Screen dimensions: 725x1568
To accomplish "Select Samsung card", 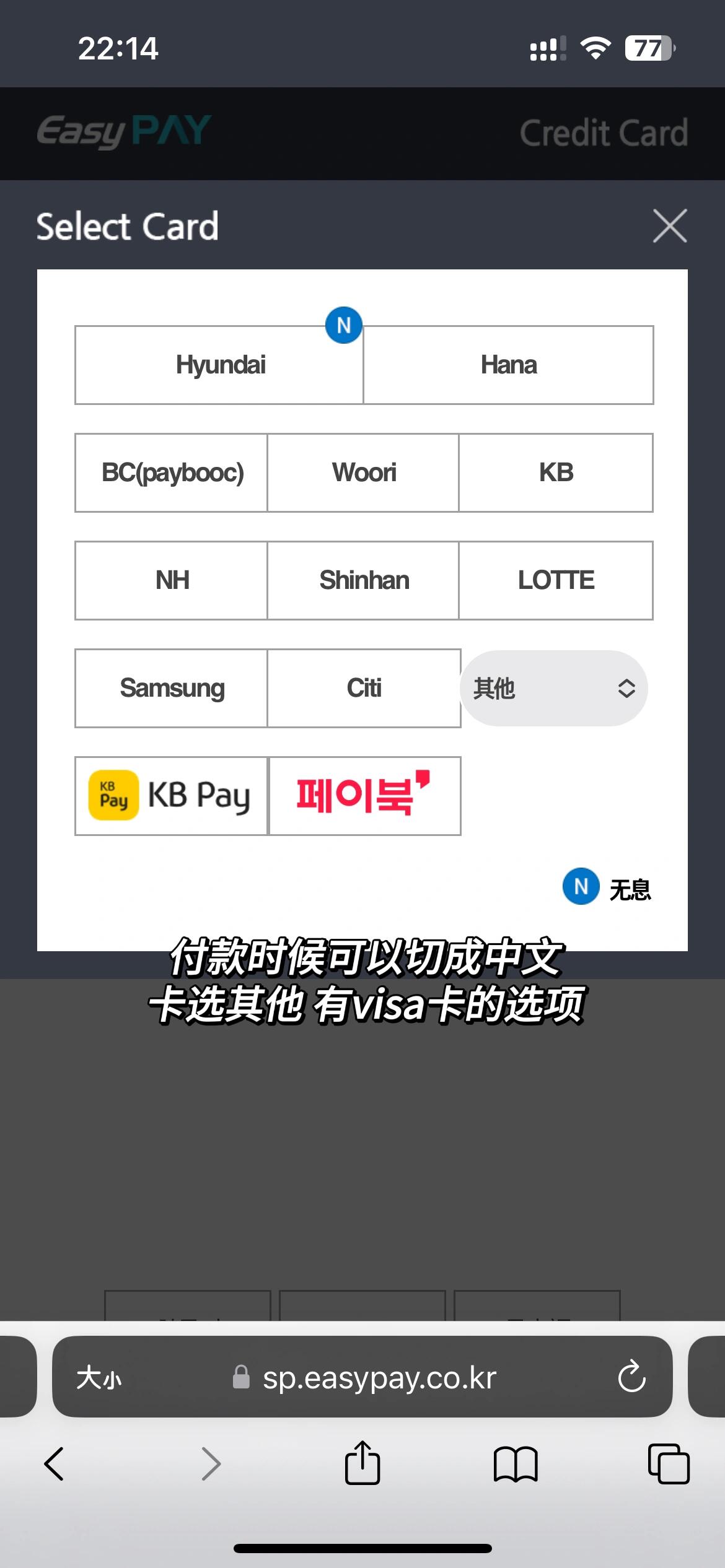I will [x=172, y=689].
